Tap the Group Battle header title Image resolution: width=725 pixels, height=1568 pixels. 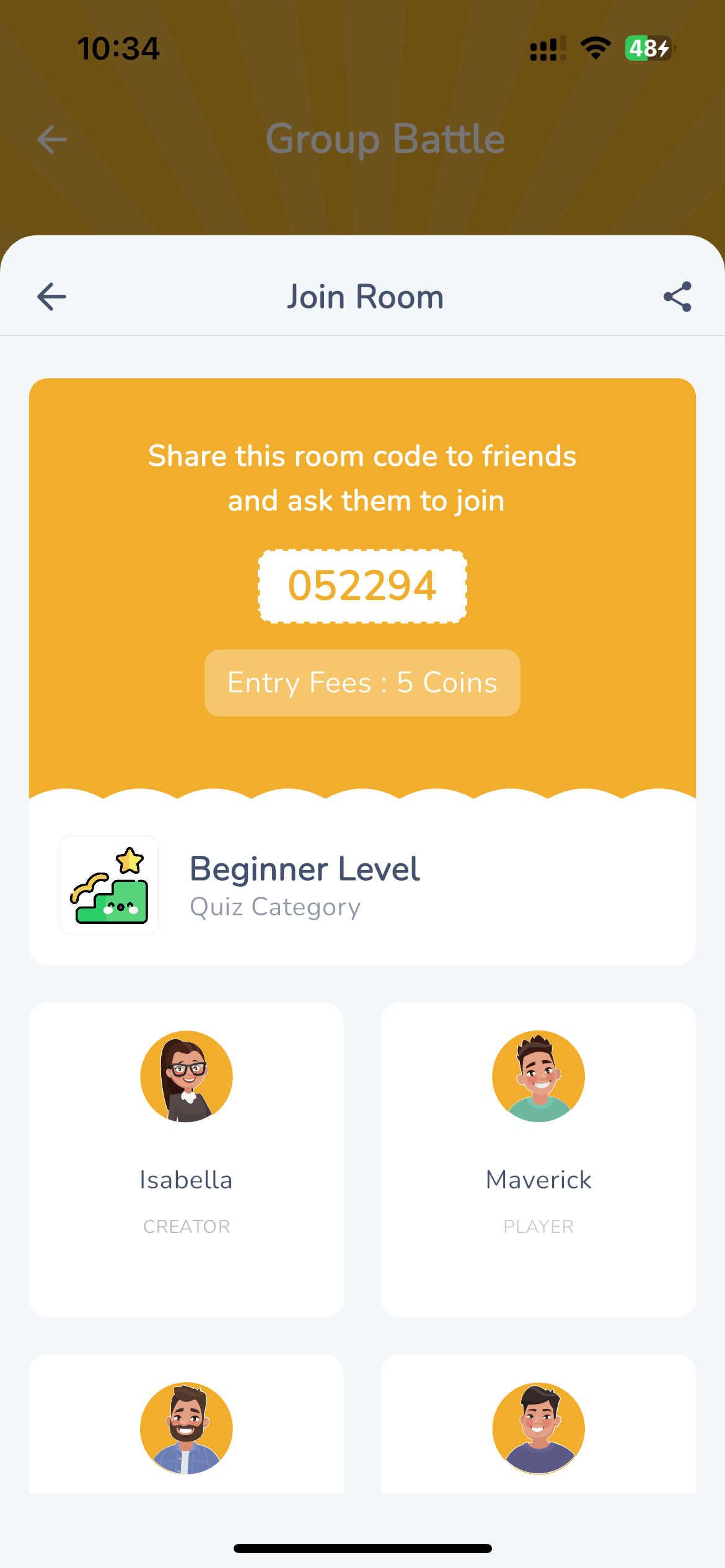[x=385, y=139]
